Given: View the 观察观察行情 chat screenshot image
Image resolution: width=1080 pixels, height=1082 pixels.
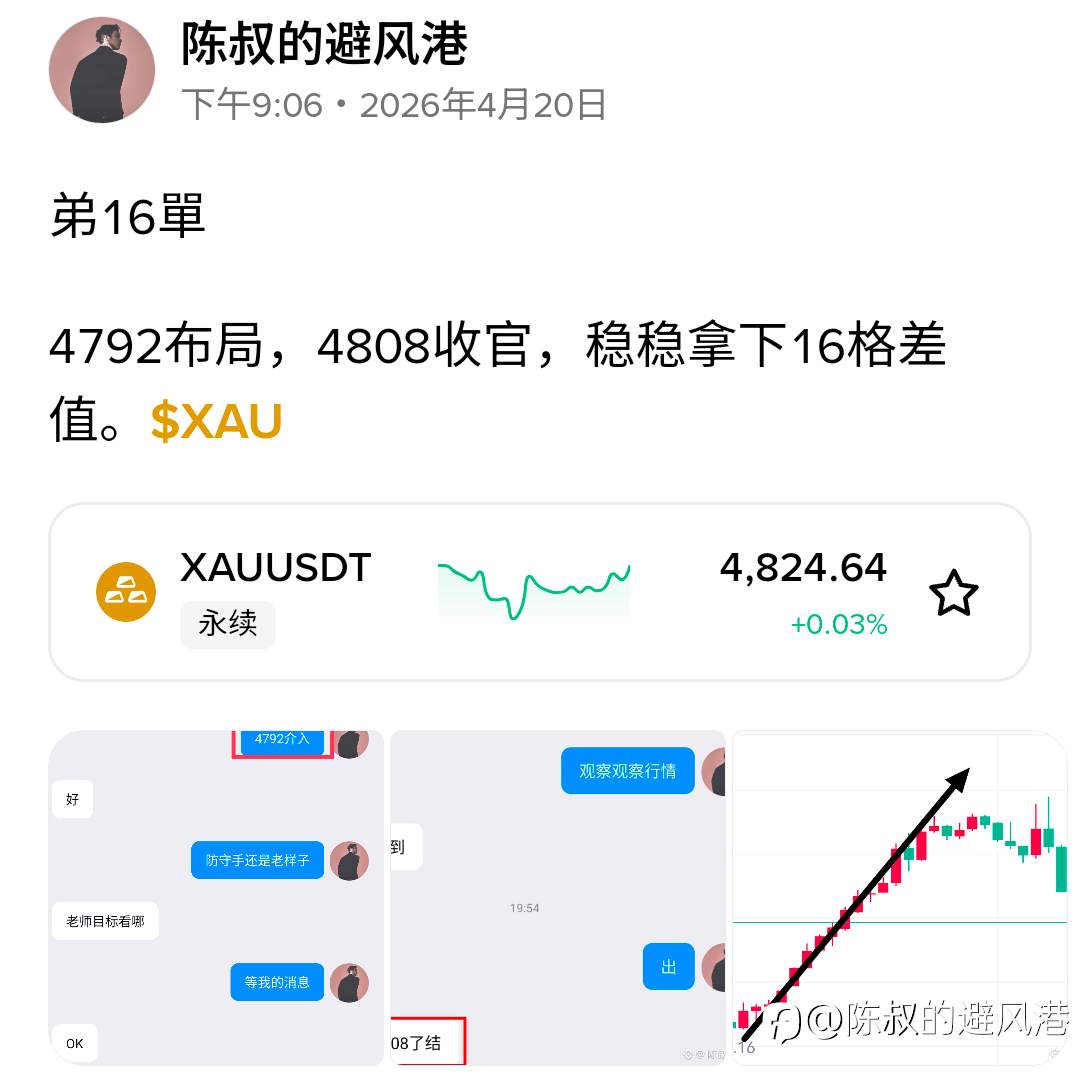Looking at the screenshot, I should 558,898.
